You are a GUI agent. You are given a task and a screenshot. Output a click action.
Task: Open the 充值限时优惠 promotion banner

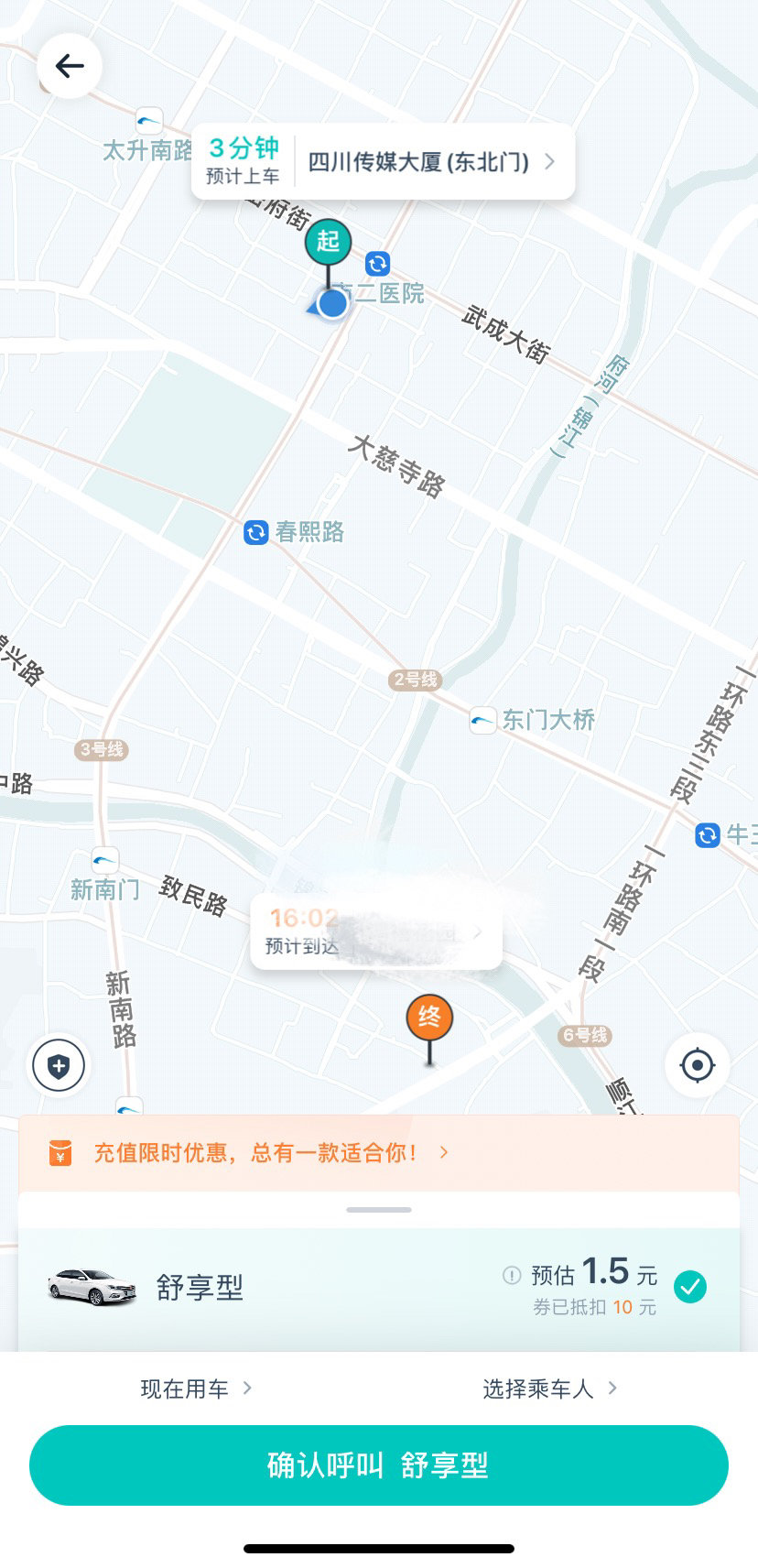(378, 1152)
